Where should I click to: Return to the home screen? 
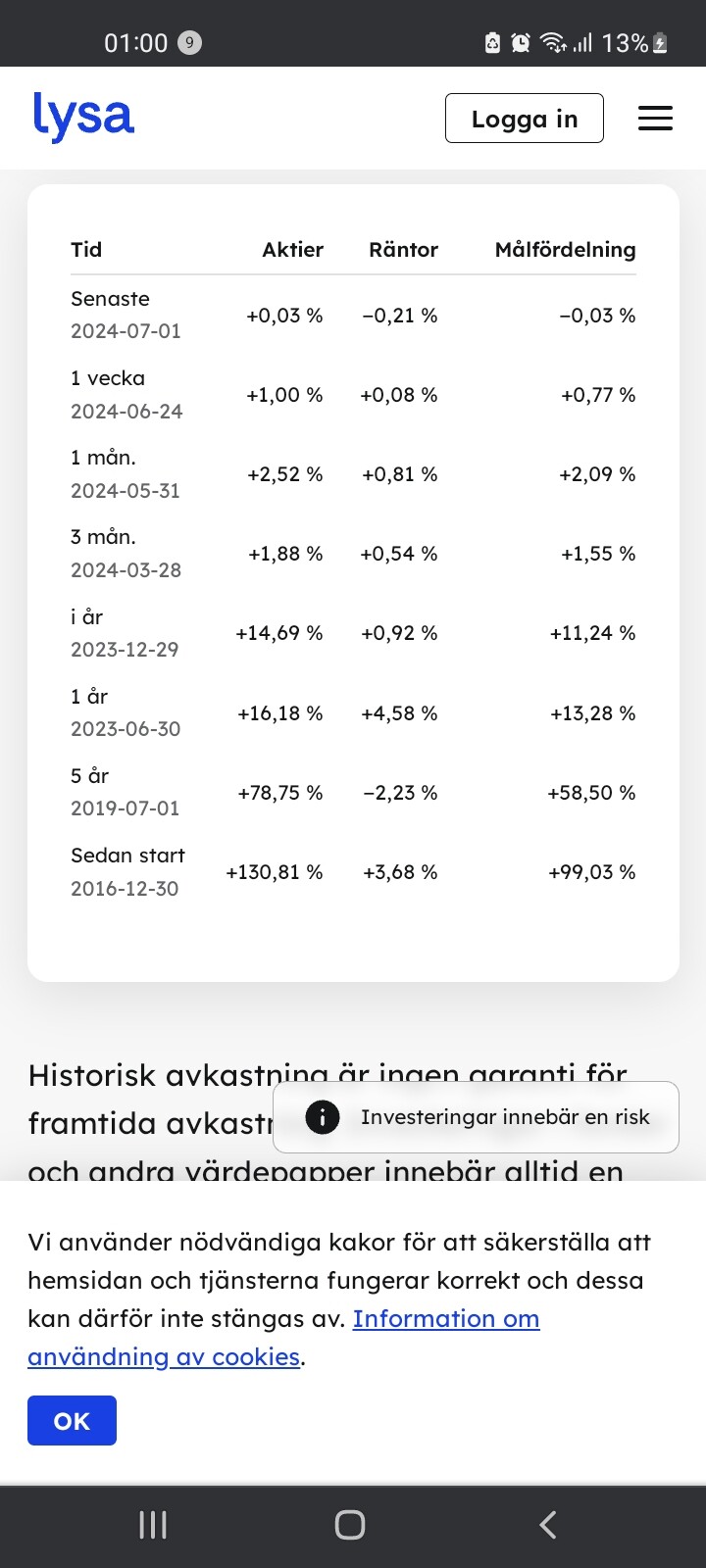tap(350, 1525)
